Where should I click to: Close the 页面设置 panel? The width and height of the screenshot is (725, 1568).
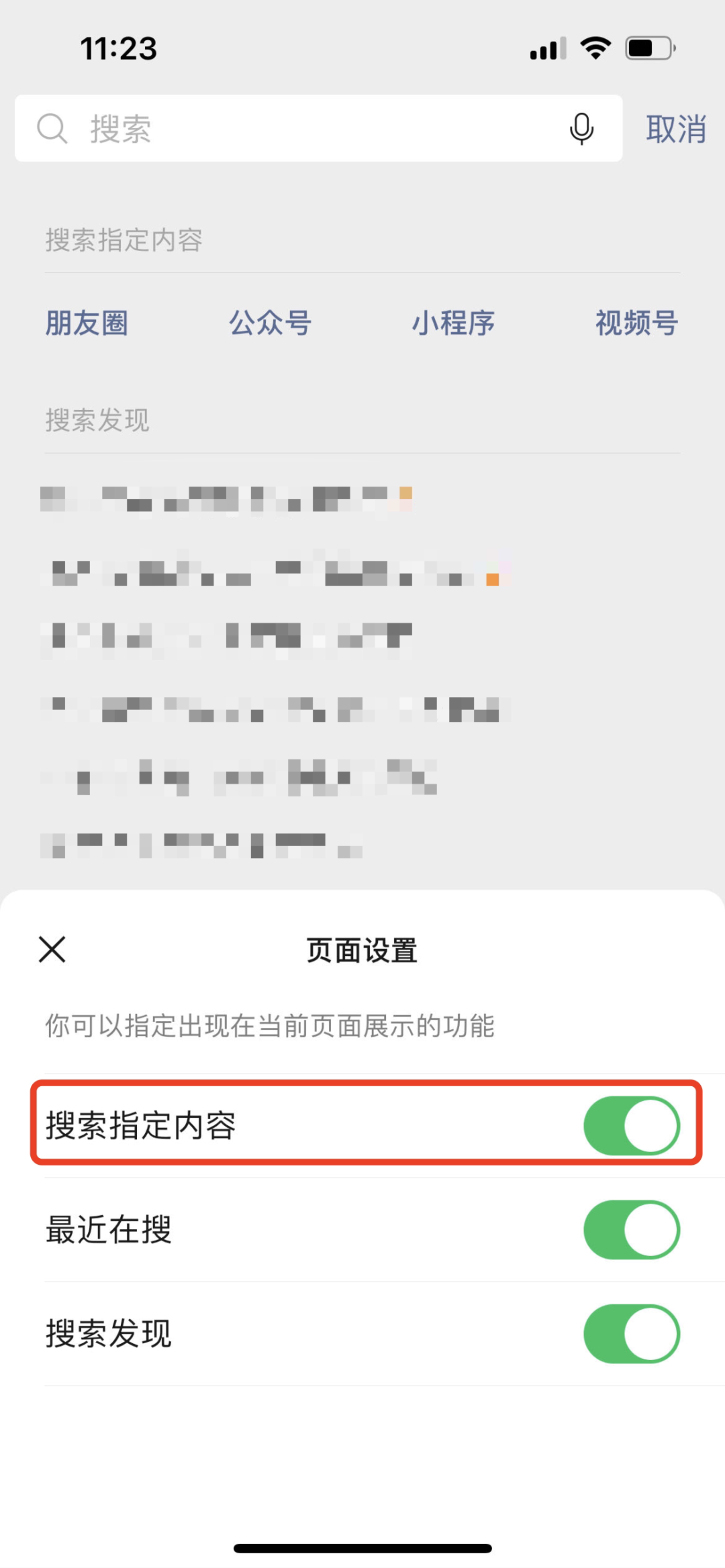pos(52,949)
